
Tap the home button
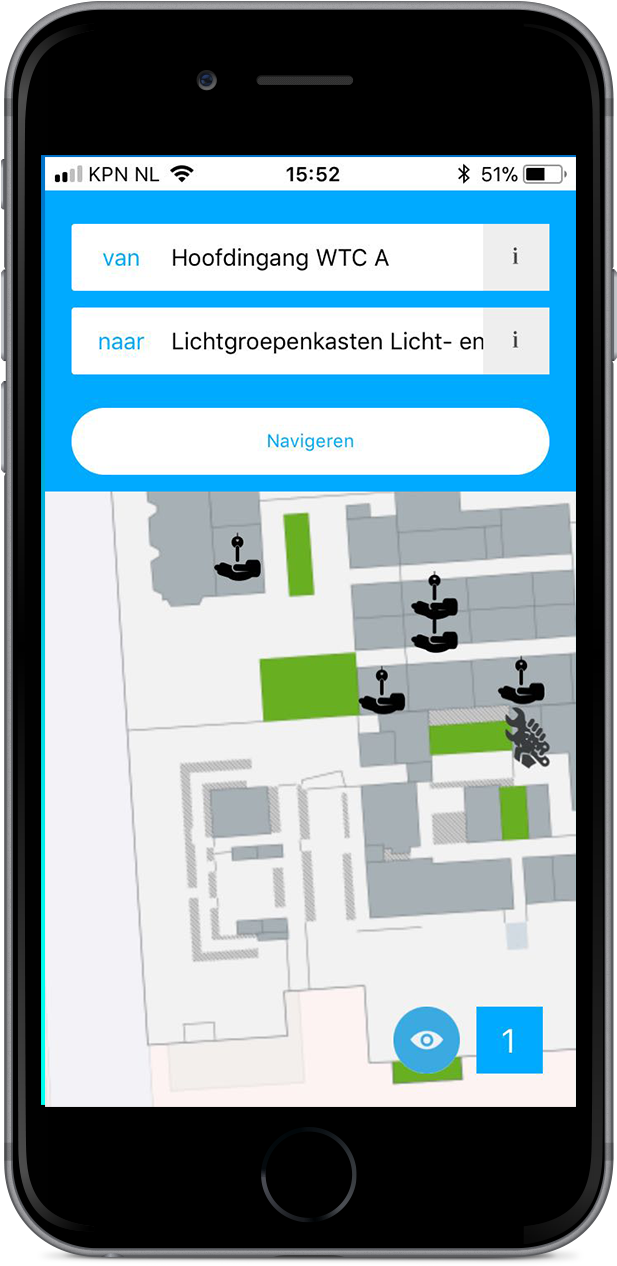point(309,1172)
